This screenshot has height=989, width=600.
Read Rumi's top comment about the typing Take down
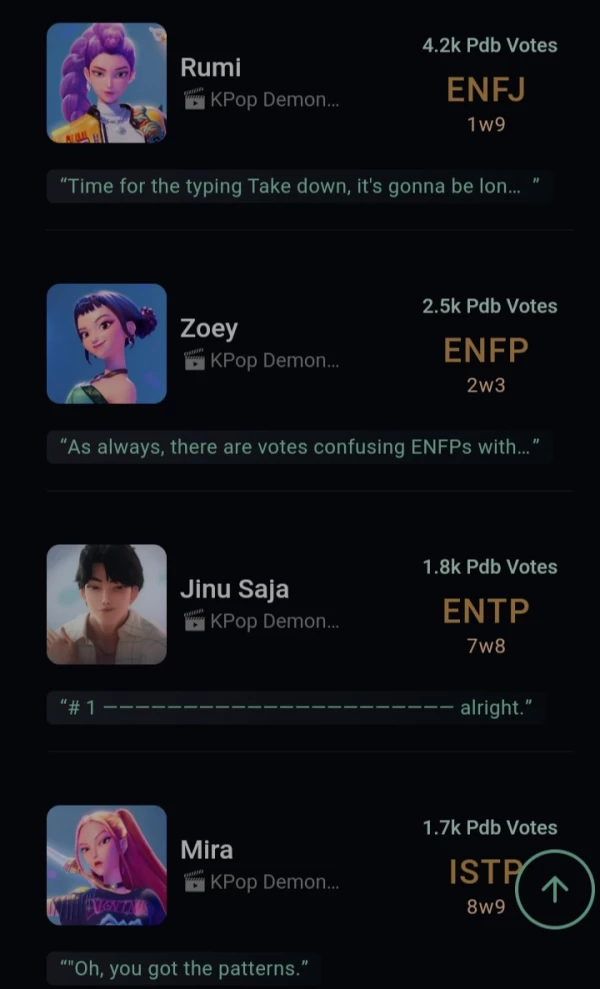coord(299,187)
